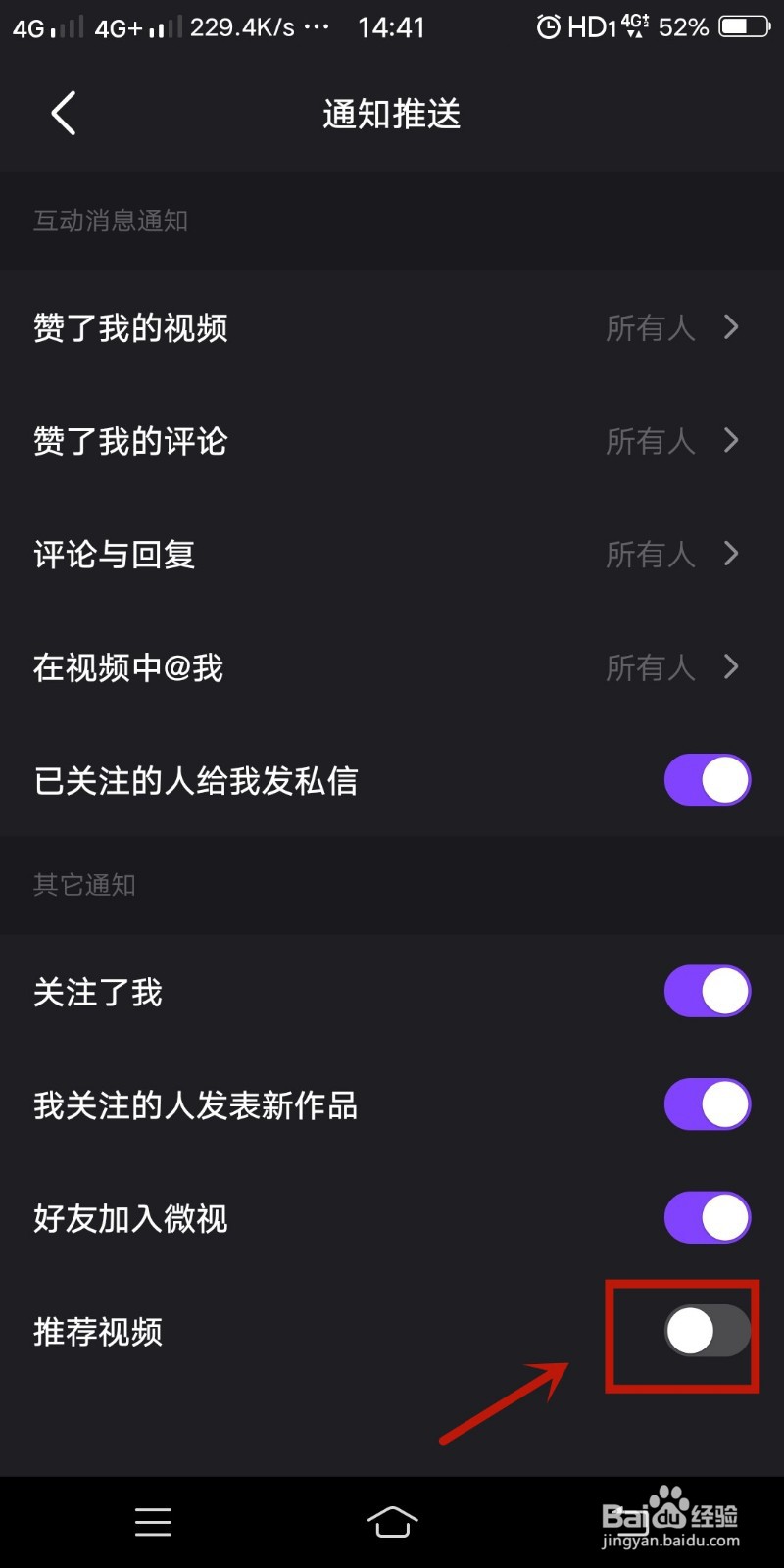Disable 已关注的人给我发私信 switch
The image size is (784, 1568).
(x=708, y=780)
